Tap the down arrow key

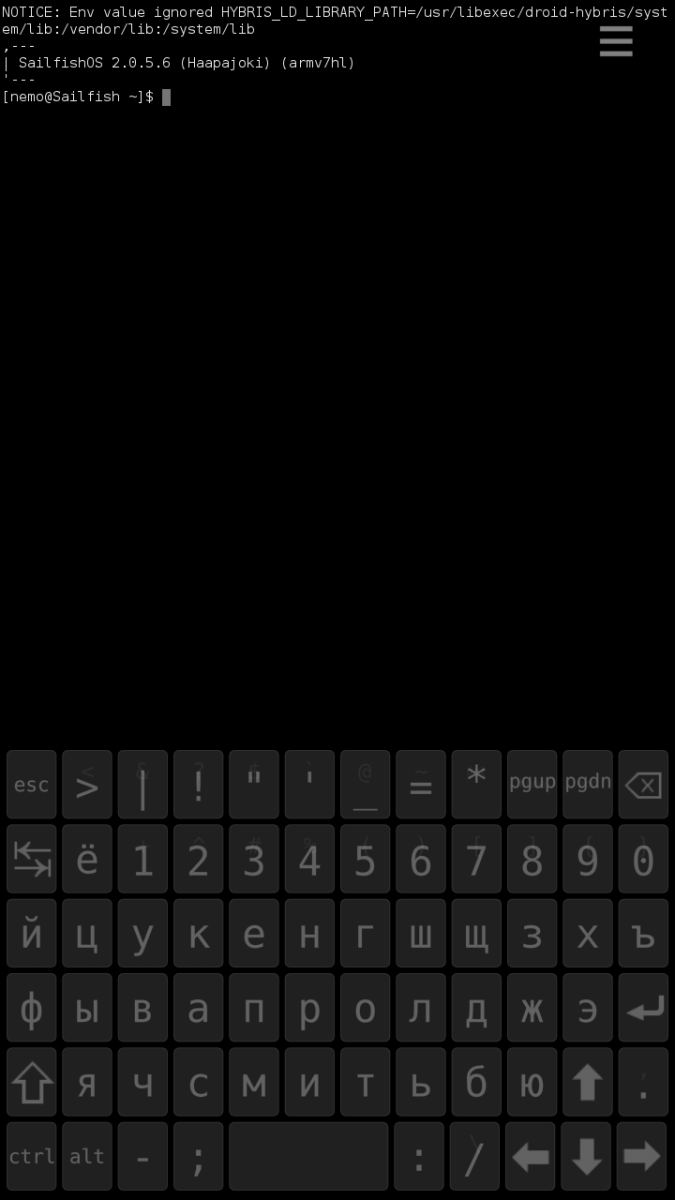(x=587, y=1157)
